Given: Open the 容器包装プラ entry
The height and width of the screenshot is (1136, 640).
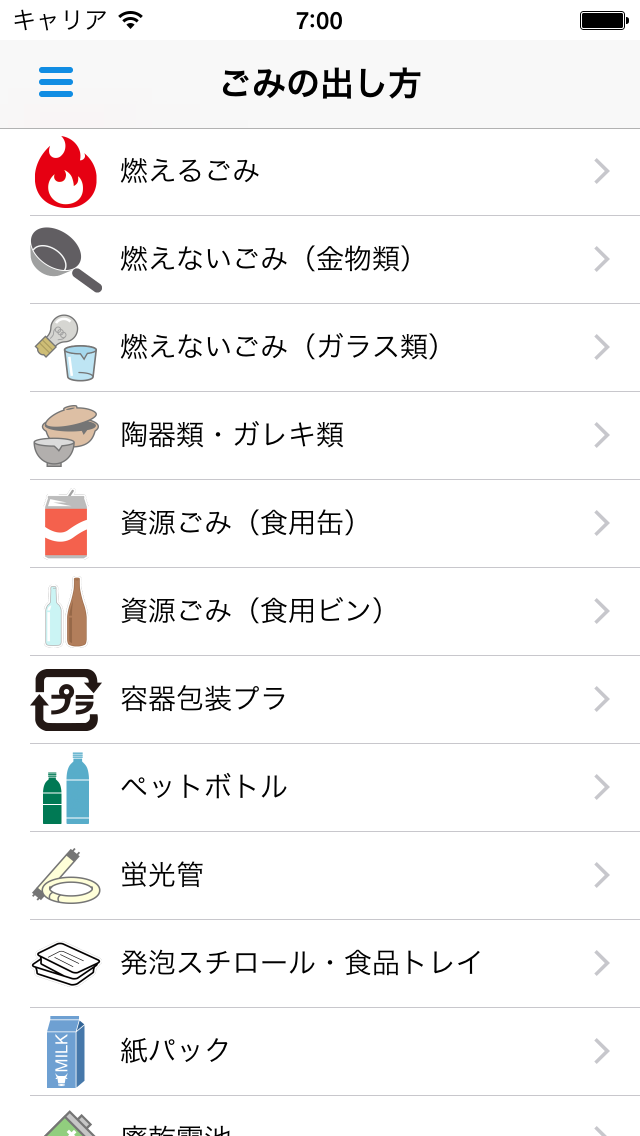Looking at the screenshot, I should click(320, 700).
